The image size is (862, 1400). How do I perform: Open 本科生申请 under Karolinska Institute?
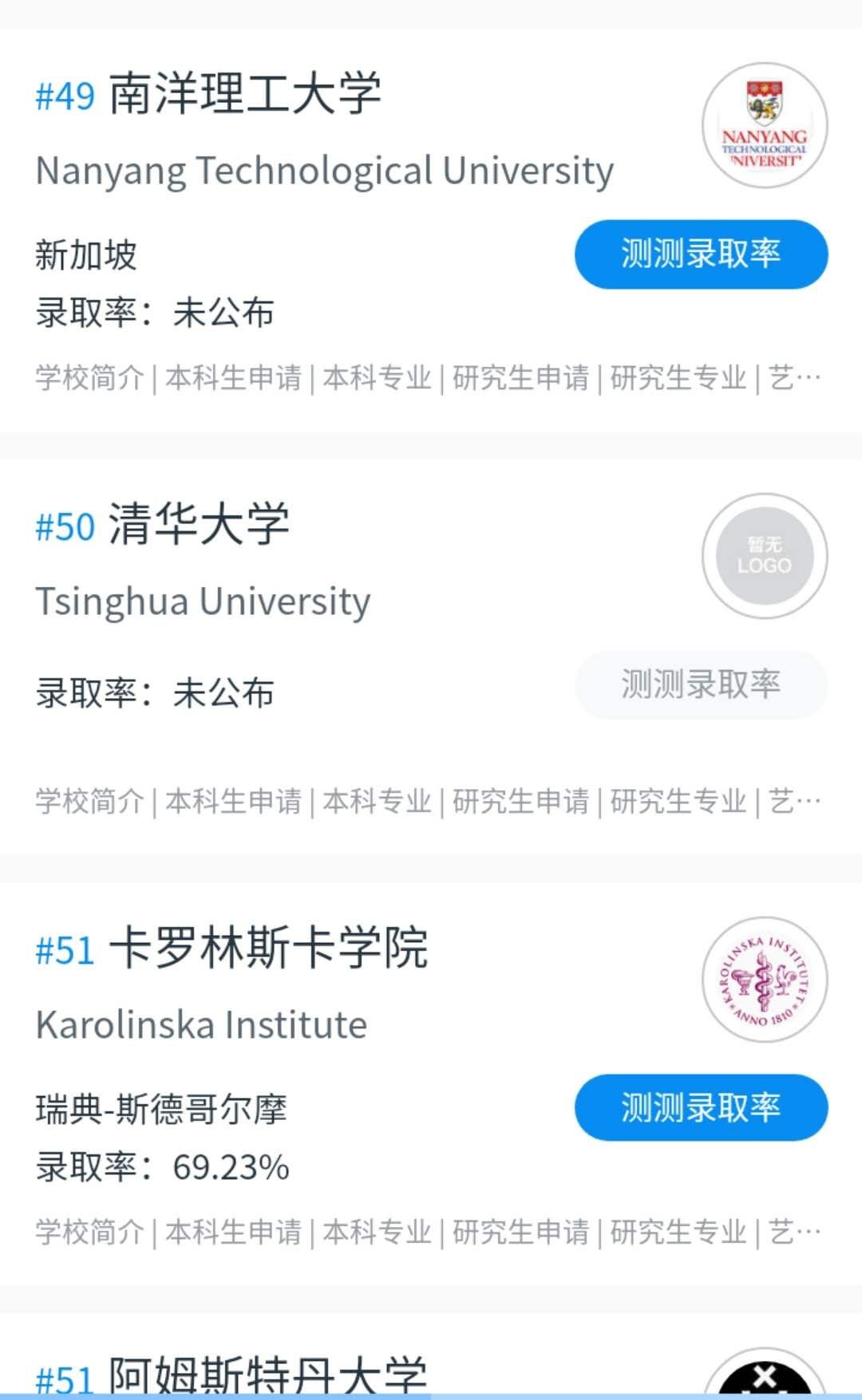tap(234, 1232)
